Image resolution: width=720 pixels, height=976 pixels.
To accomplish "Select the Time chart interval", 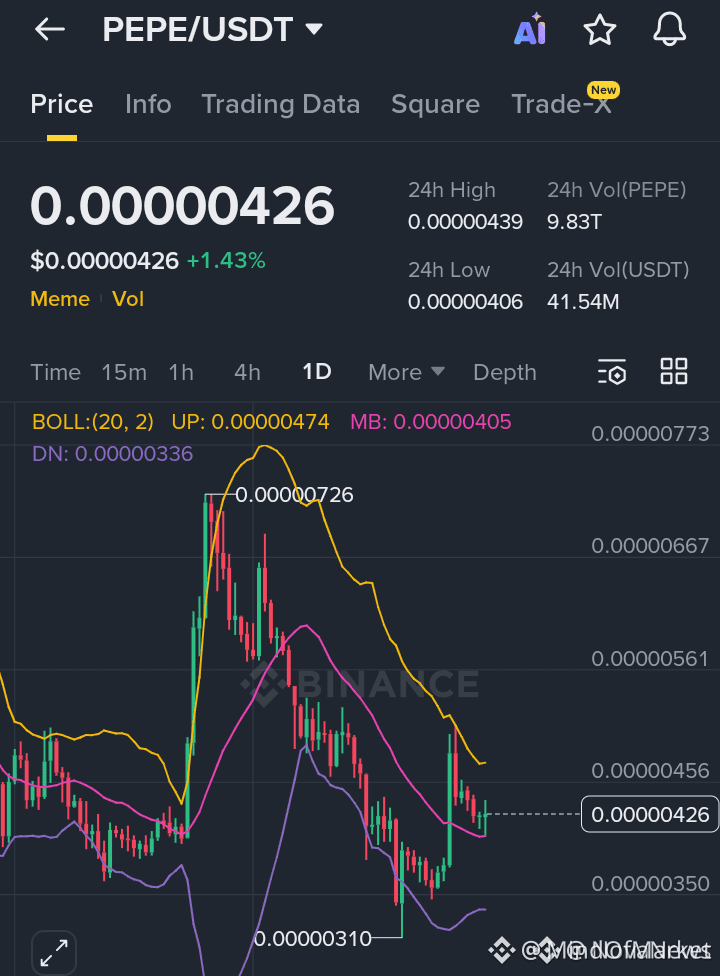I will (55, 372).
